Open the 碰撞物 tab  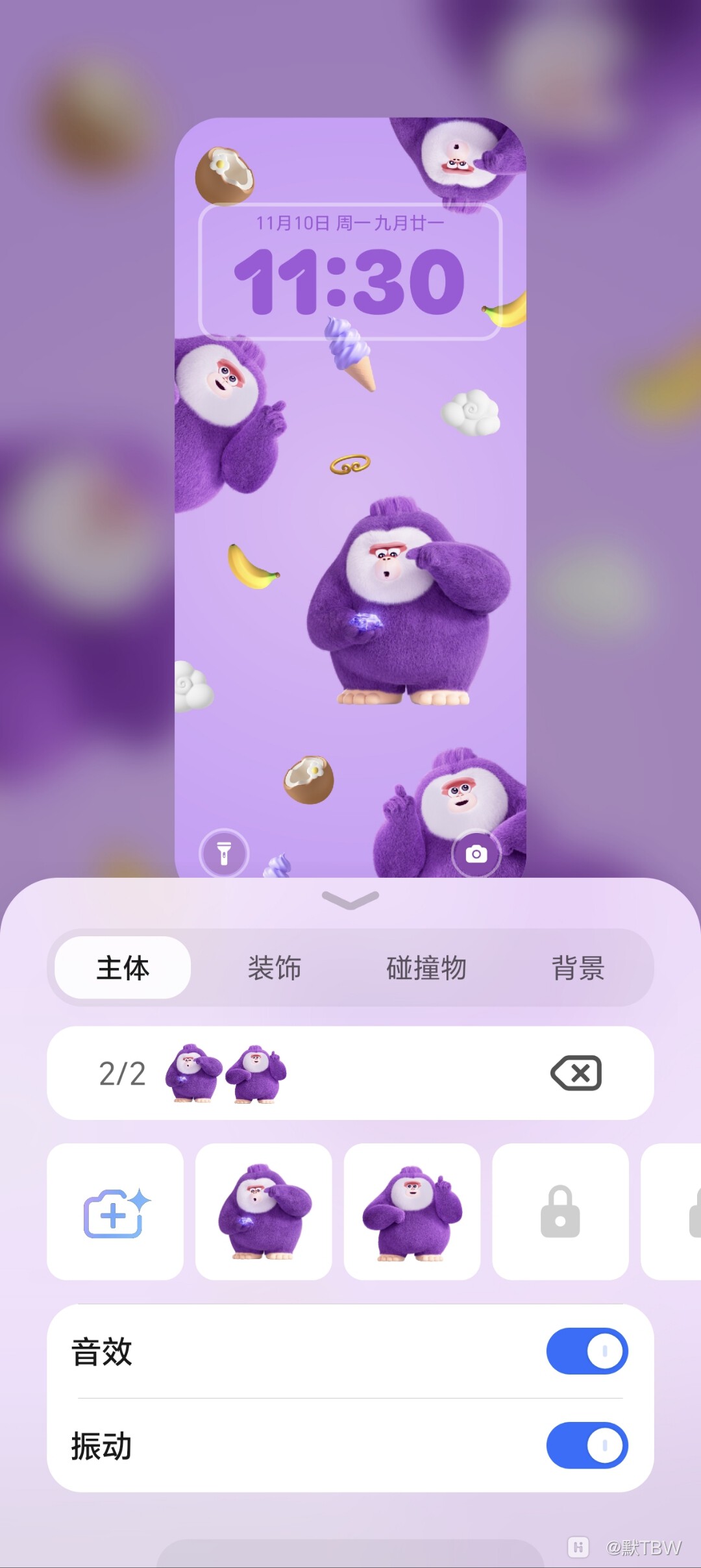click(x=426, y=968)
